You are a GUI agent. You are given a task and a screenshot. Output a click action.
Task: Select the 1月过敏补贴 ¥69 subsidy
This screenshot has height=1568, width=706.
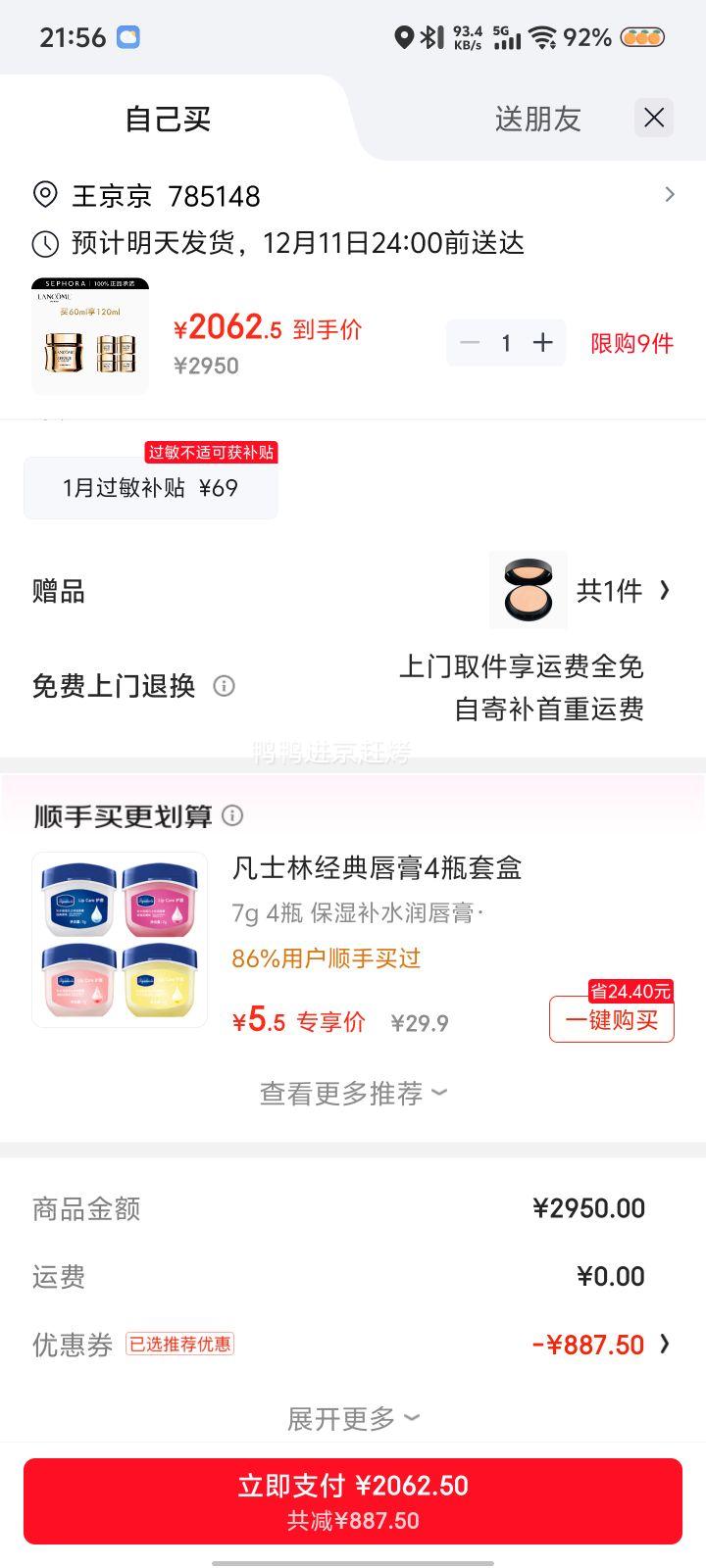[150, 487]
